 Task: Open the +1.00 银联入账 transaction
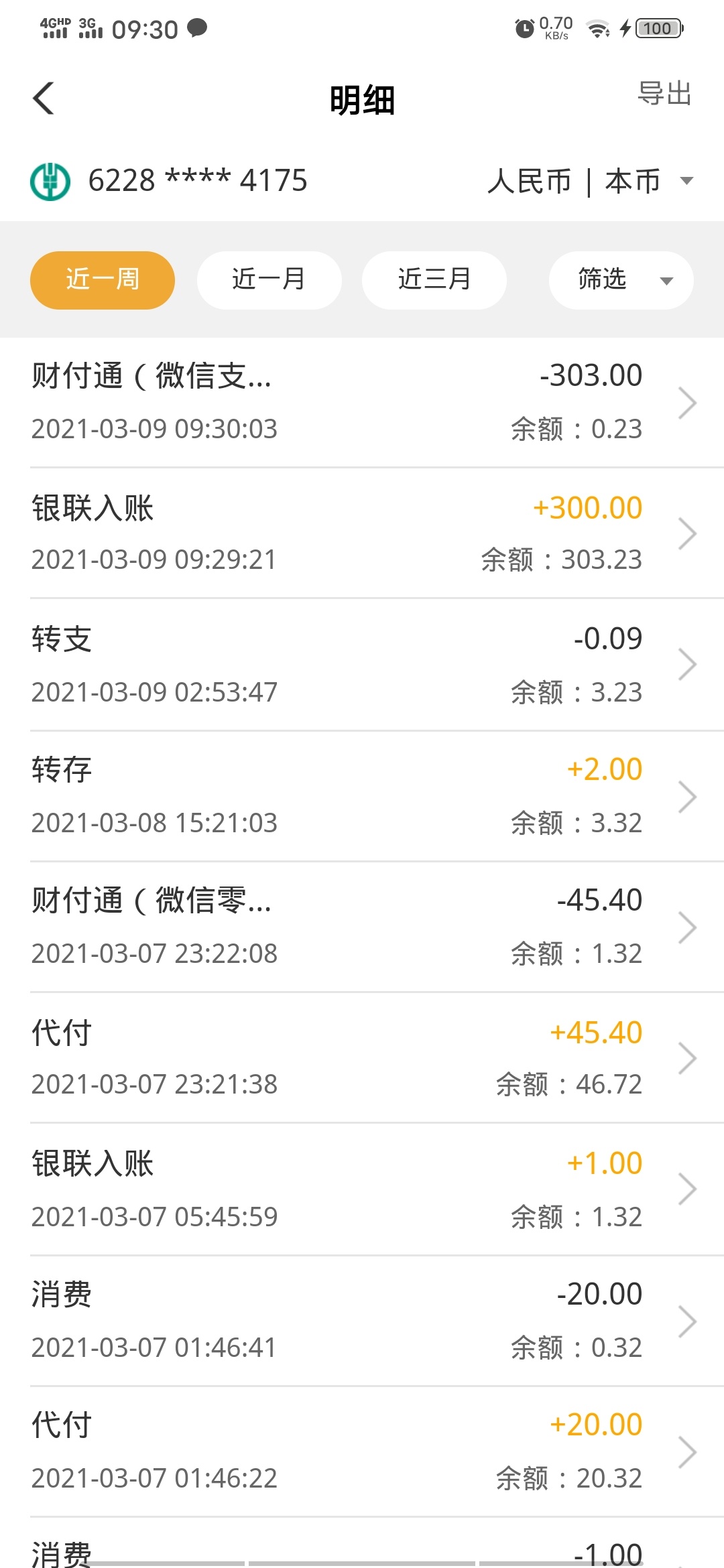[x=362, y=1189]
